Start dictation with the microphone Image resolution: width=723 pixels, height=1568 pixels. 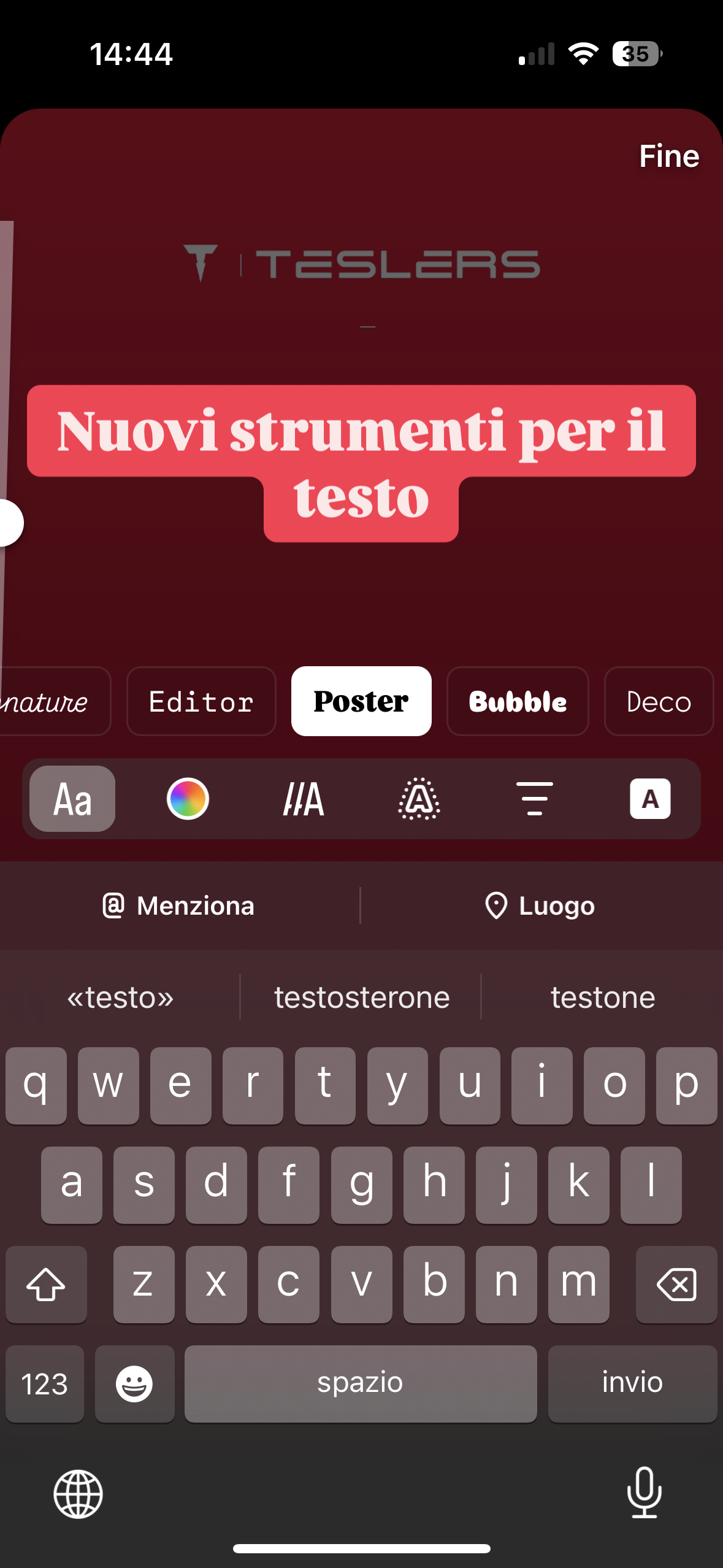click(x=645, y=1493)
